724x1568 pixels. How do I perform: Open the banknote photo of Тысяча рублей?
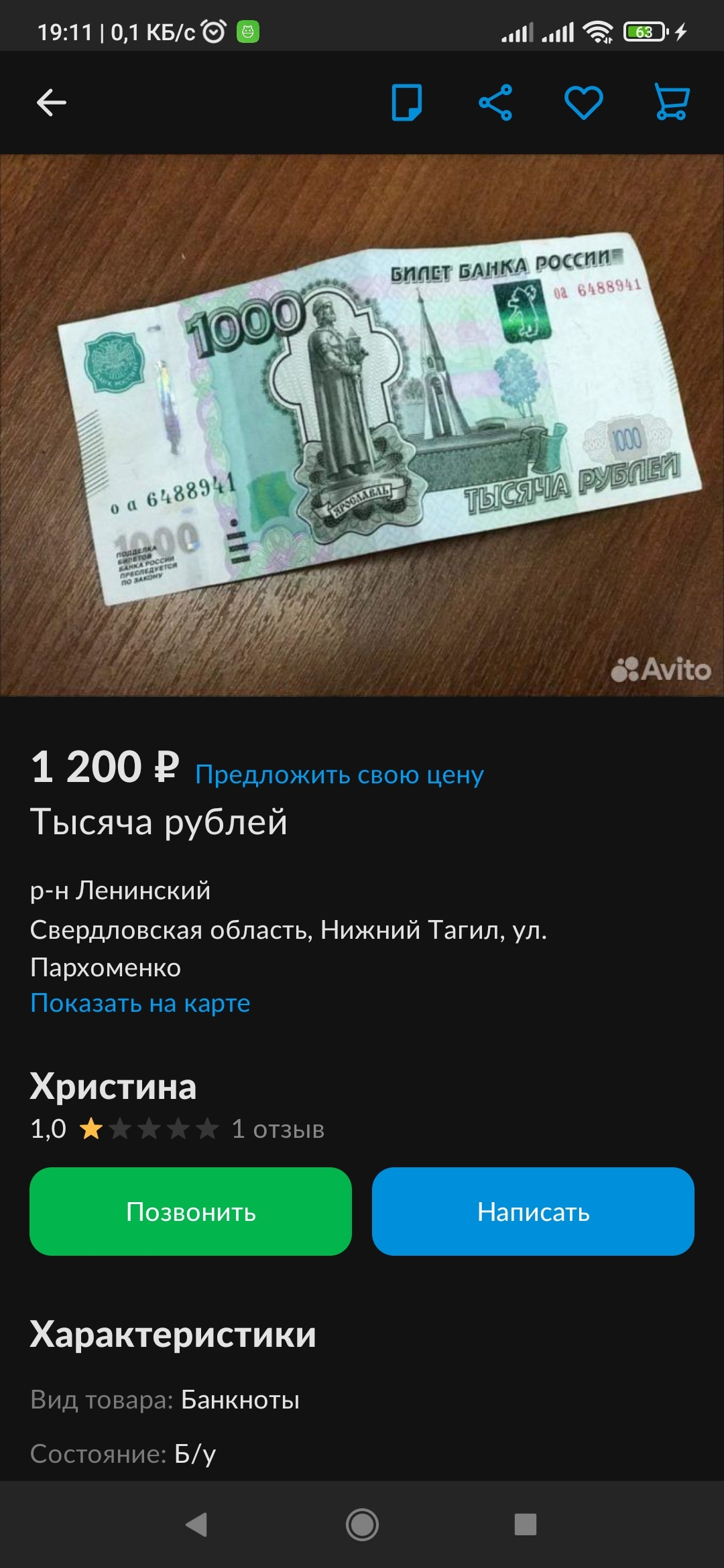pyautogui.click(x=362, y=422)
